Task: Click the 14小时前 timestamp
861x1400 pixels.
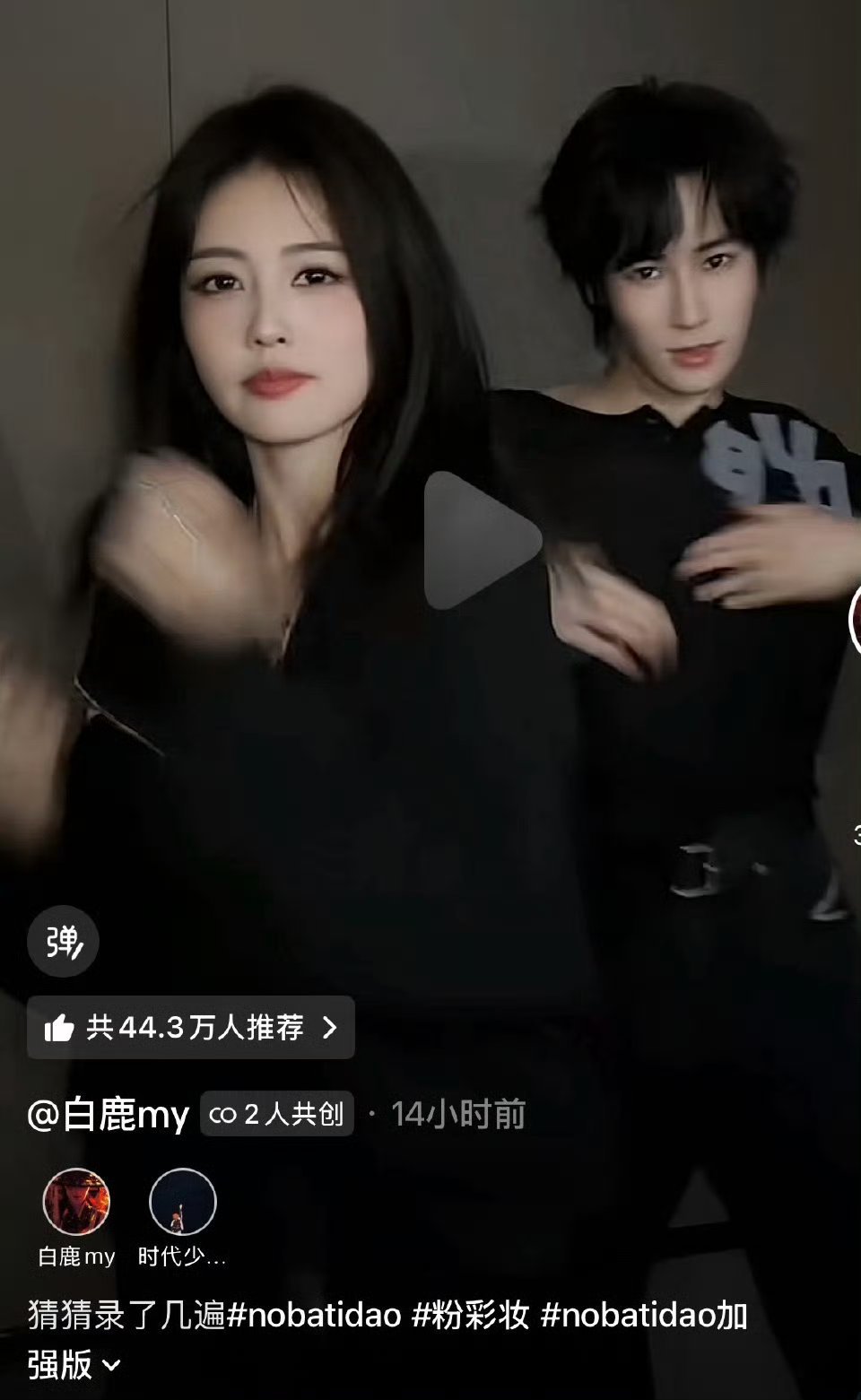Action: [456, 1114]
